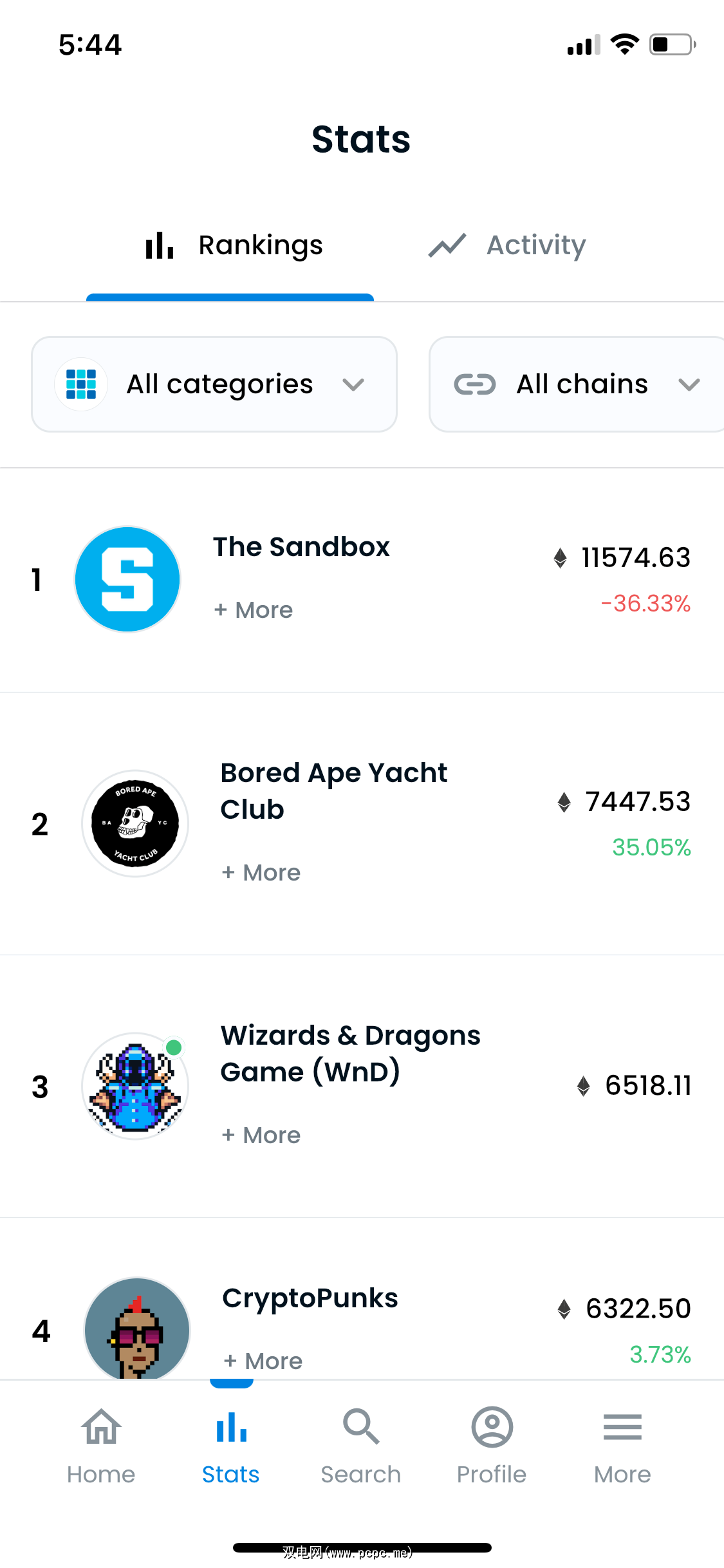724x1568 pixels.
Task: Expand the All categories dropdown
Action: point(214,384)
